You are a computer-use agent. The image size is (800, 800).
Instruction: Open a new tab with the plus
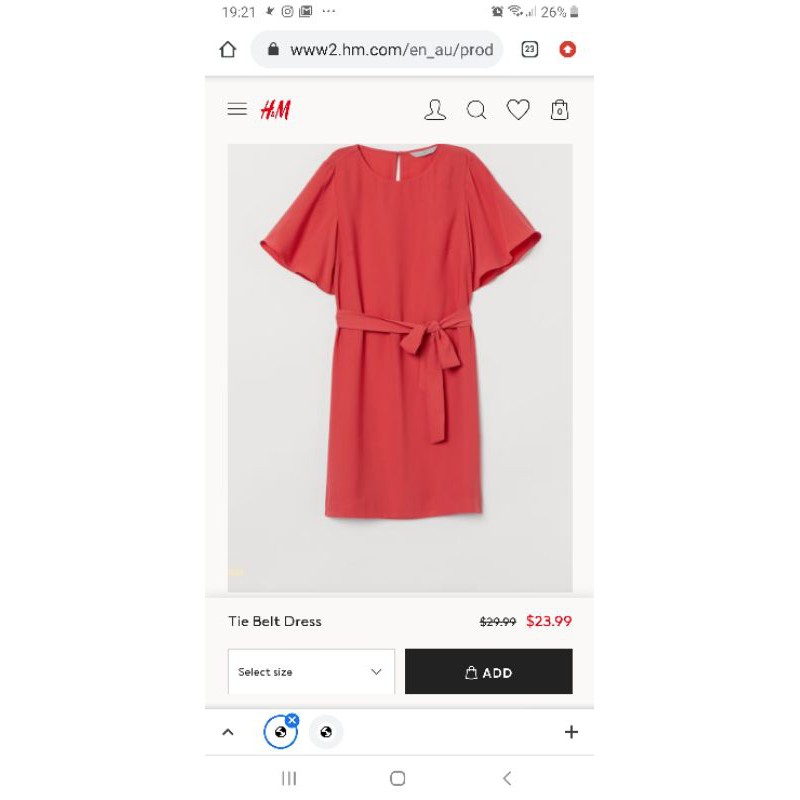571,732
